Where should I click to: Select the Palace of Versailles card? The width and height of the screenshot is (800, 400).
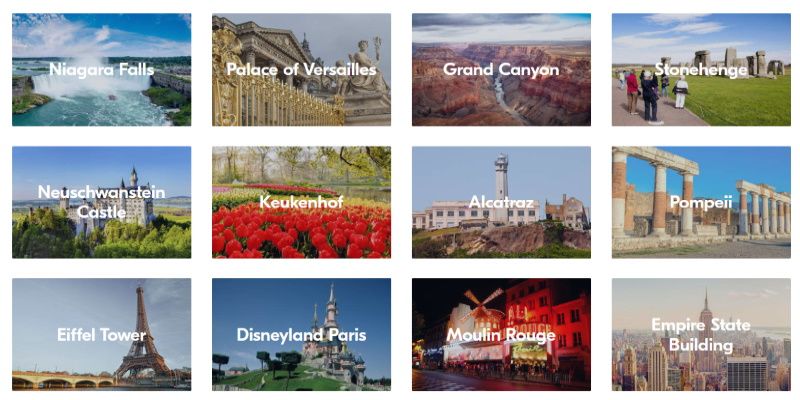coord(301,69)
